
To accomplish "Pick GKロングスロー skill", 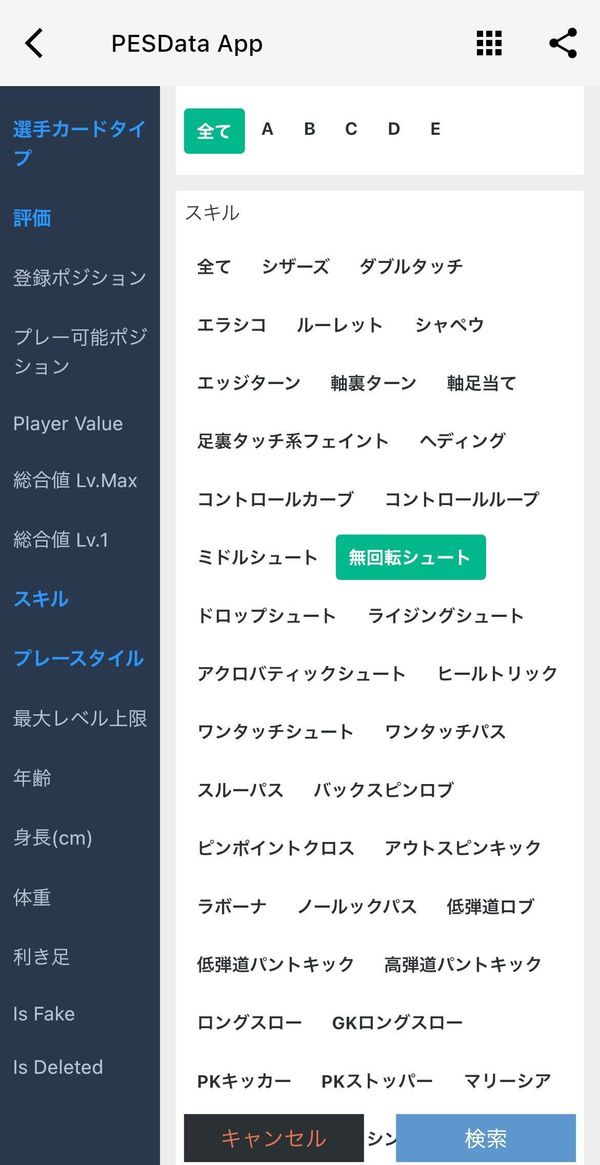I will [397, 1023].
